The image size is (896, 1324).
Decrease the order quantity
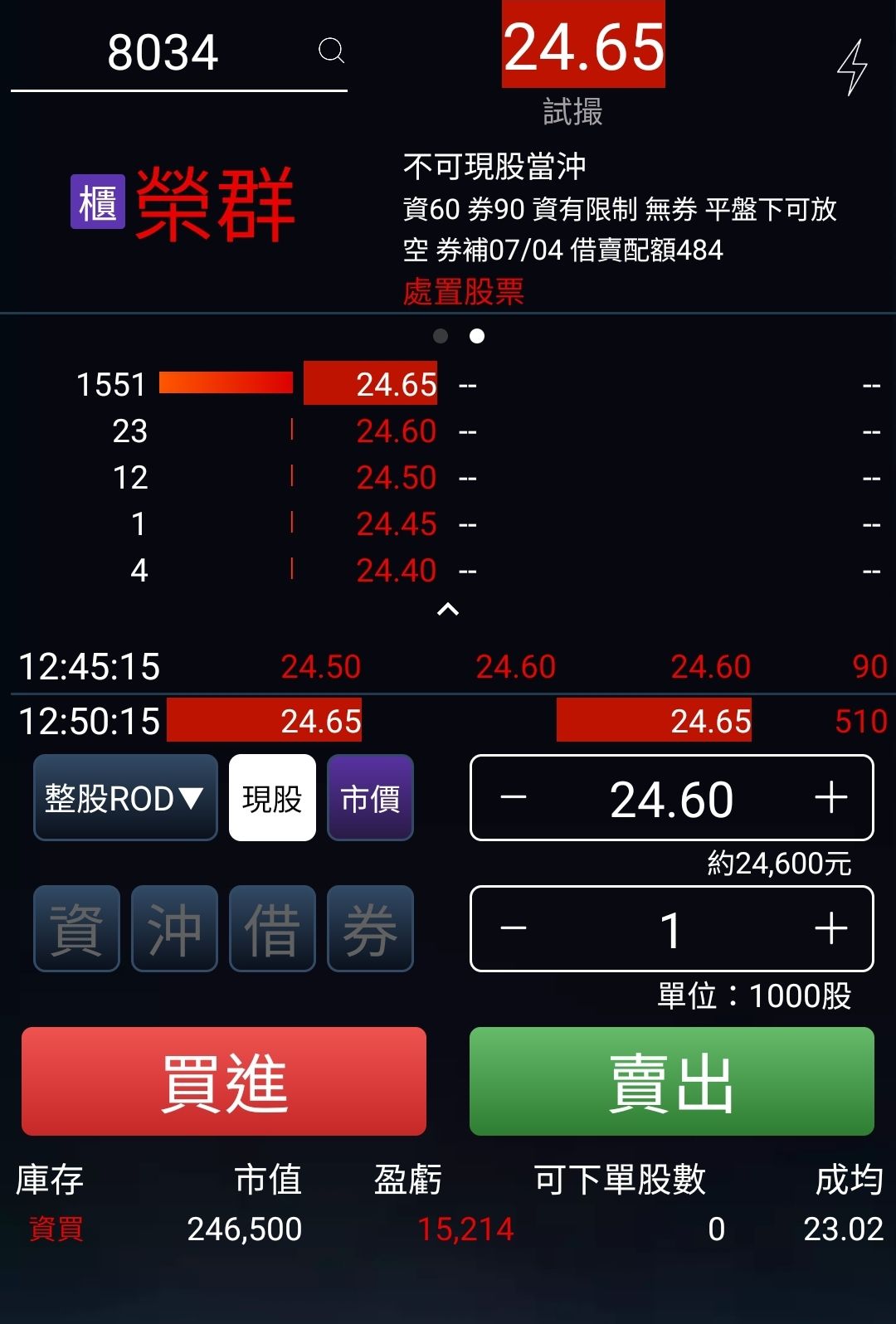tap(514, 929)
